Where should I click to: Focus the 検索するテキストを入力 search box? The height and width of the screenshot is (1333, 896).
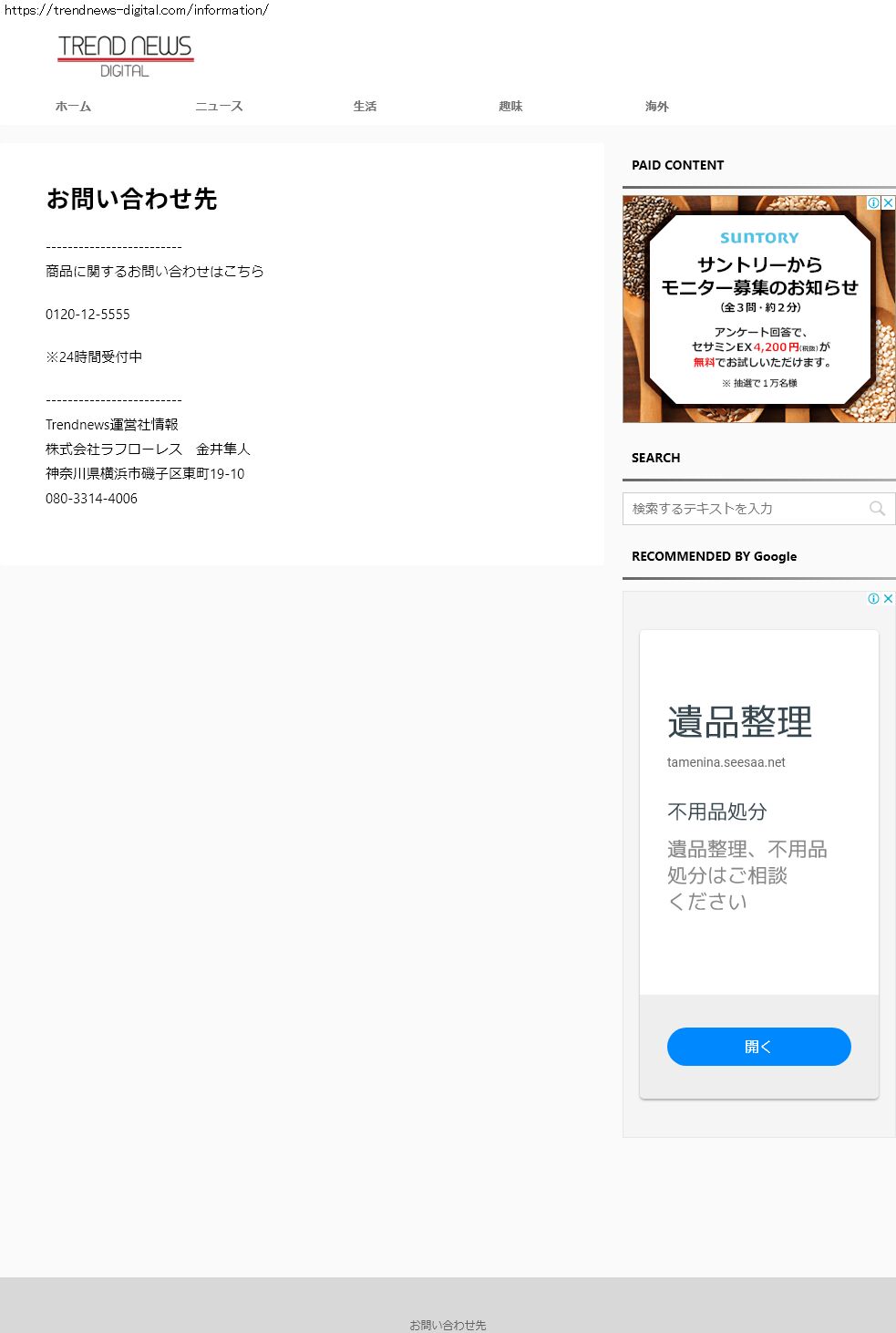pyautogui.click(x=743, y=509)
